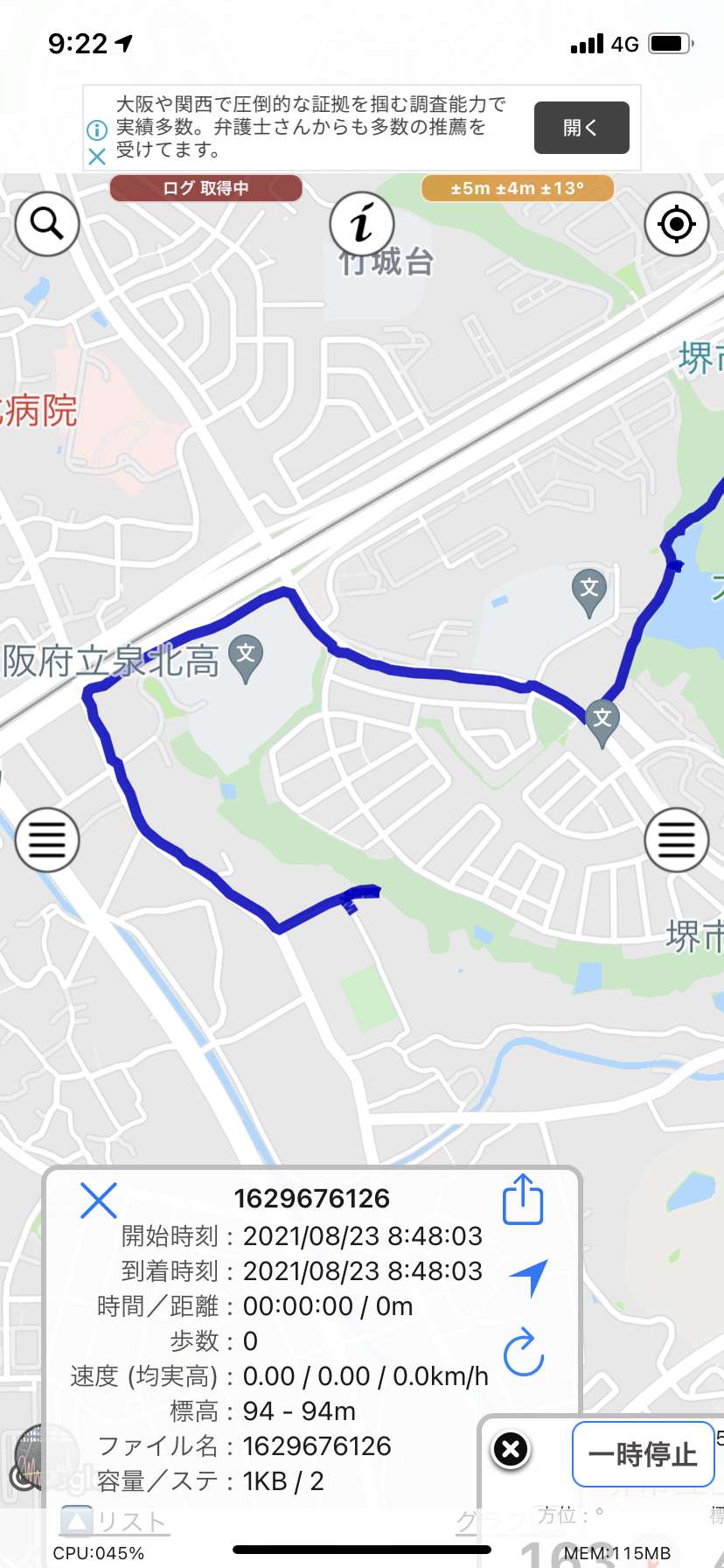The width and height of the screenshot is (724, 1568).
Task: Tap the blue navigation arrow icon
Action: pos(528,1277)
